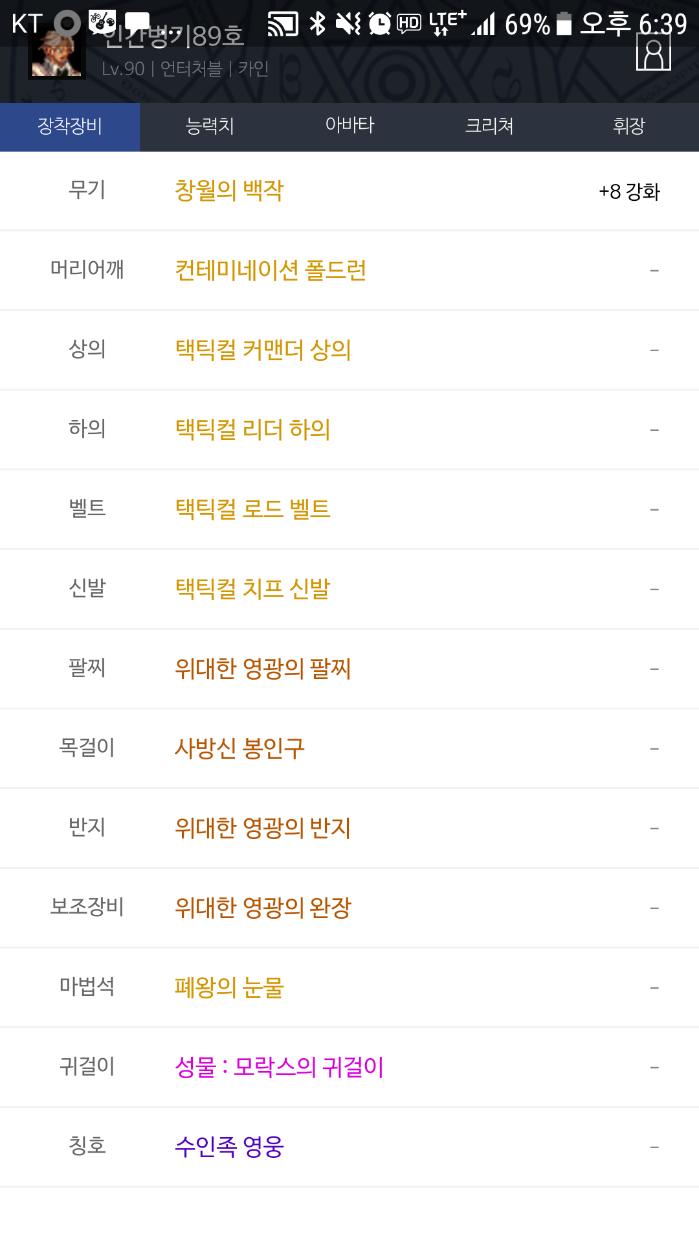View 위대한 영광의 반지 details
Viewport: 699px width, 1244px height.
(x=263, y=828)
